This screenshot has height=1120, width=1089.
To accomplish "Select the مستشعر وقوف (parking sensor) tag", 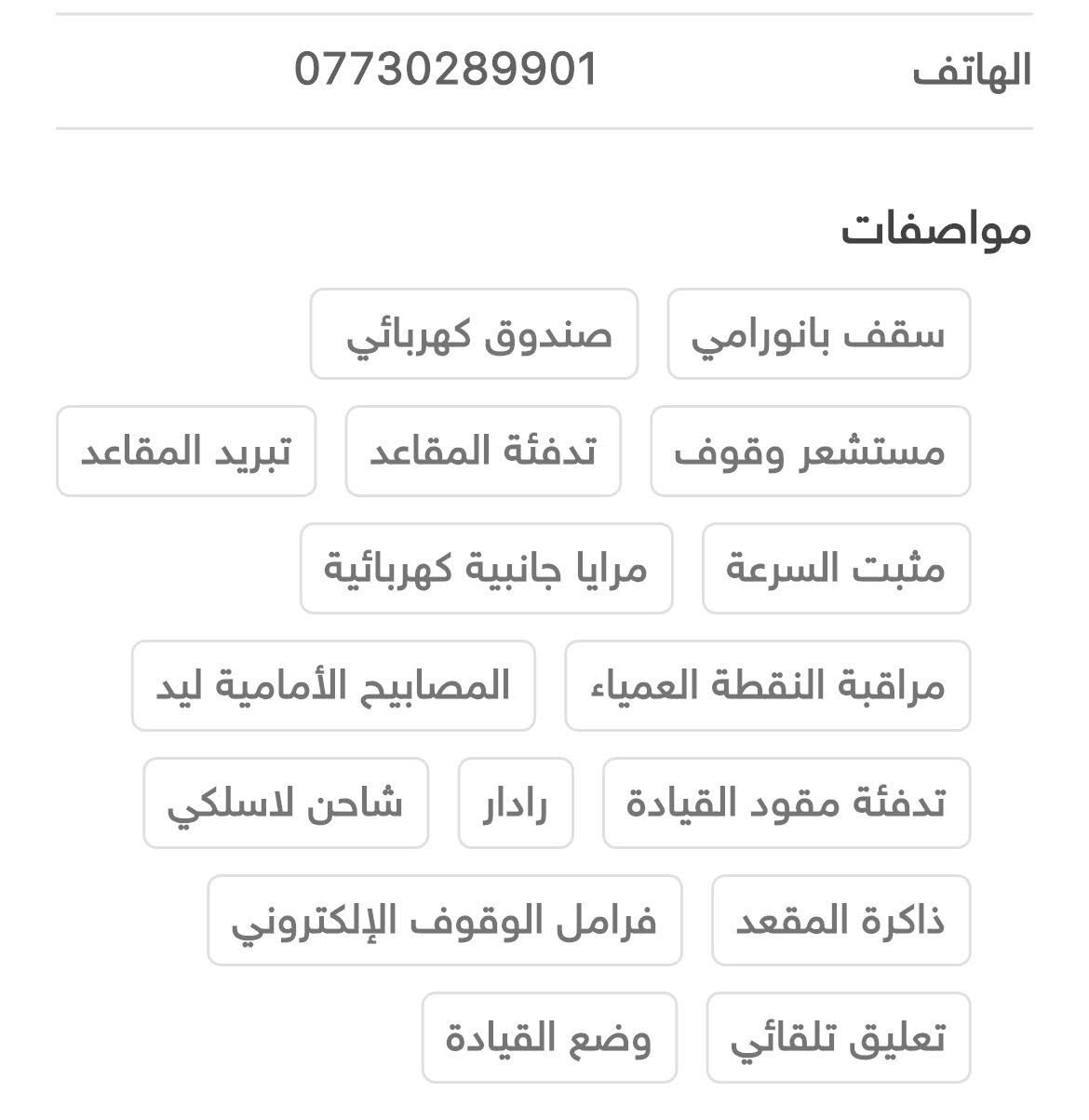I will pyautogui.click(x=808, y=452).
